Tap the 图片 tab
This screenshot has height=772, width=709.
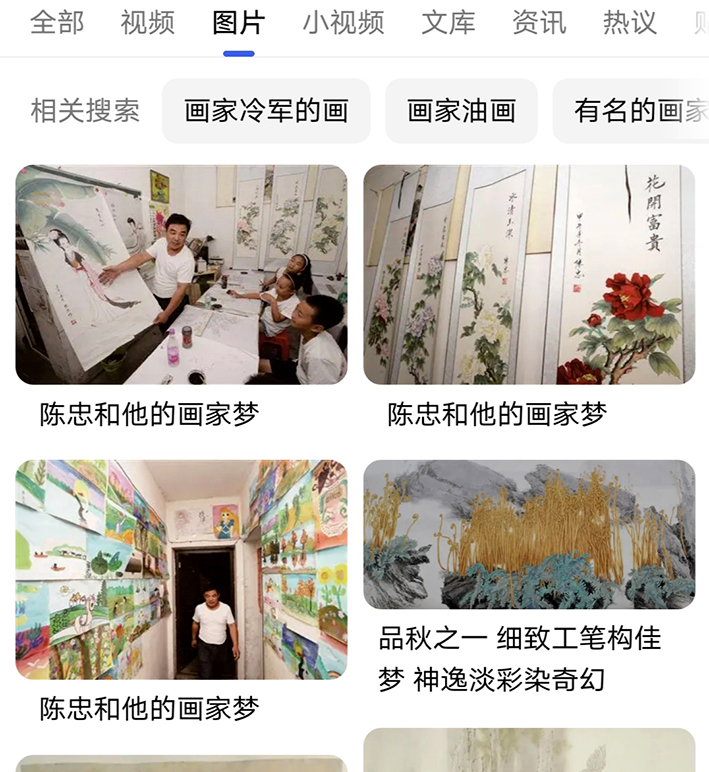[x=238, y=23]
